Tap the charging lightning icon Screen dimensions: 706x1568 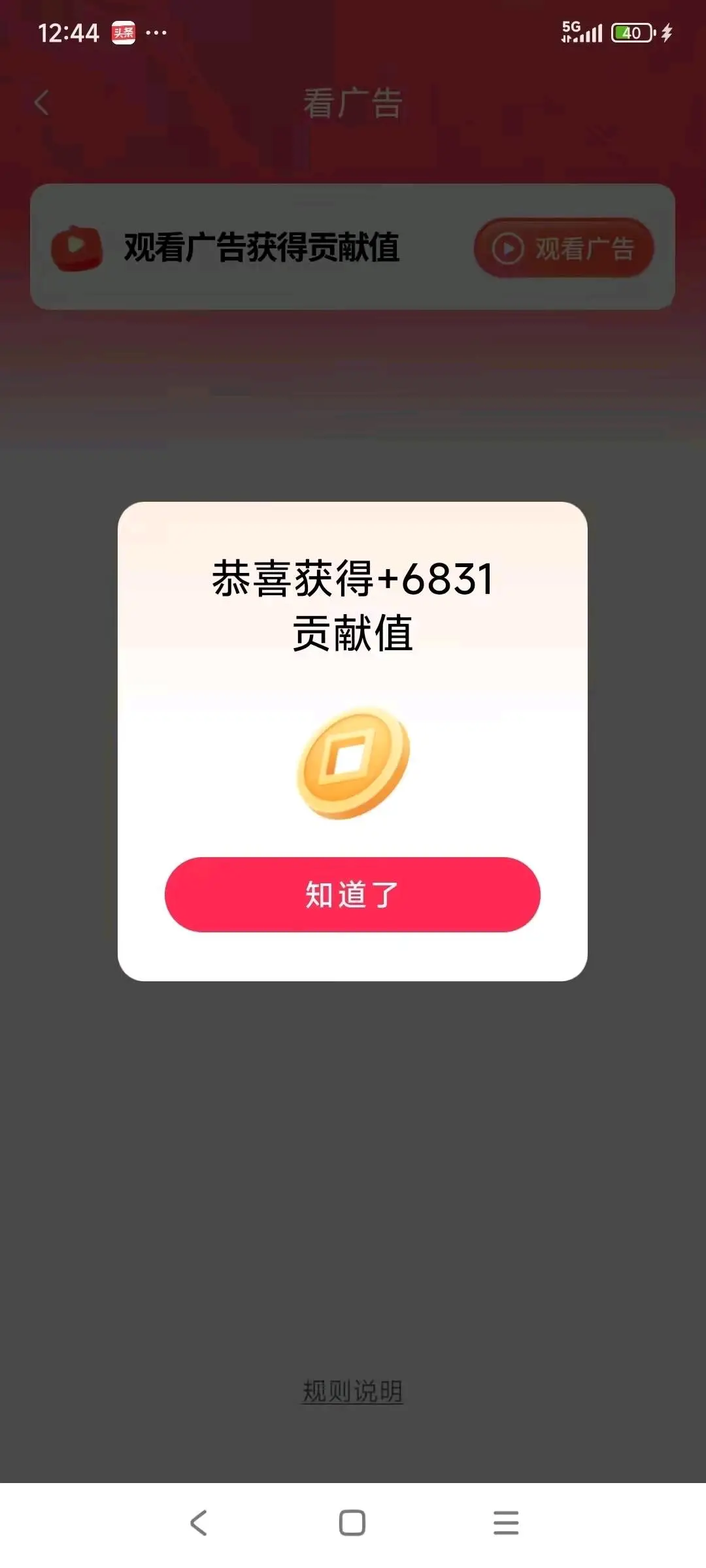[666, 31]
